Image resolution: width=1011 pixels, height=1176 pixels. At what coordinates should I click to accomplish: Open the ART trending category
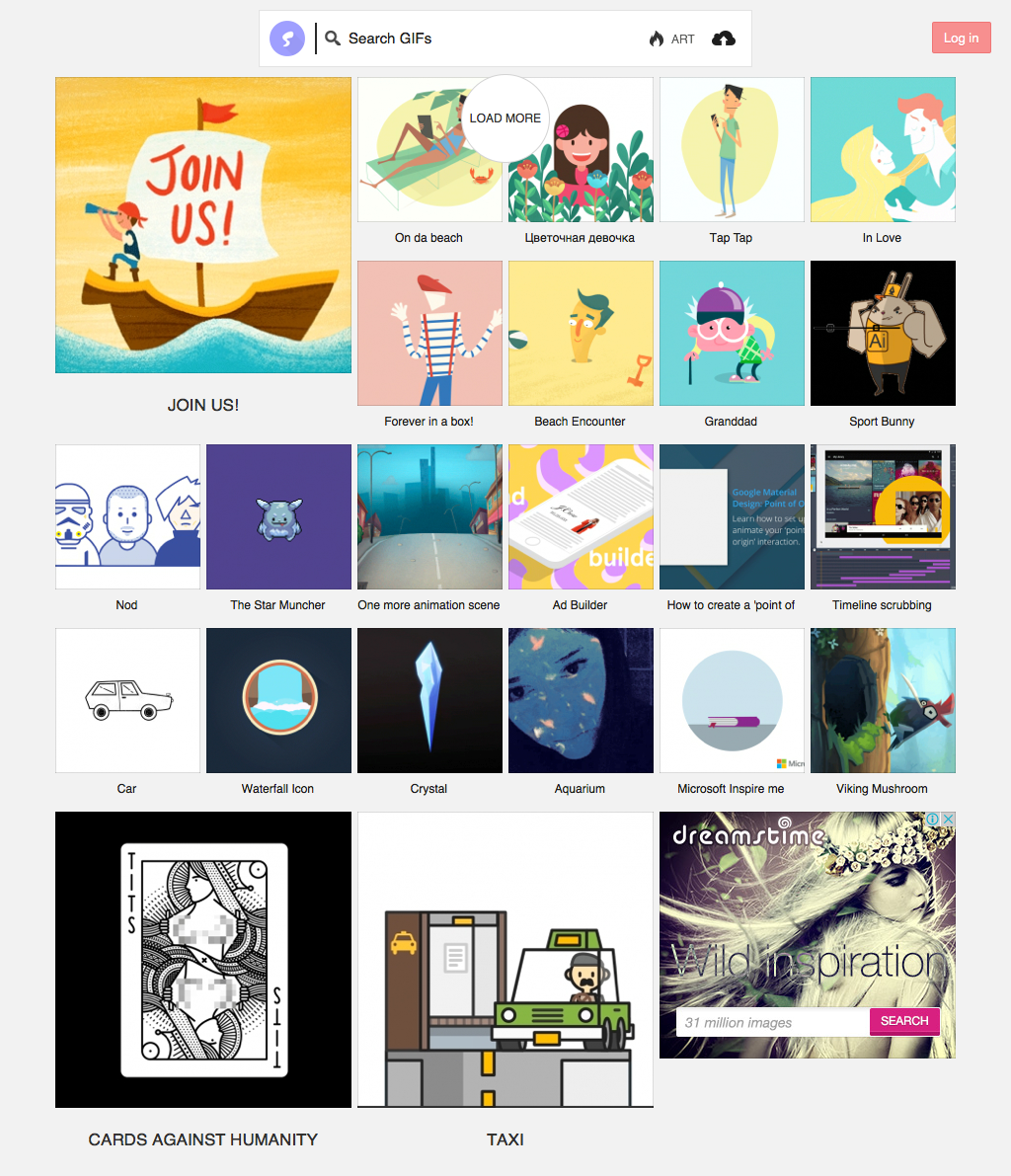(x=672, y=39)
